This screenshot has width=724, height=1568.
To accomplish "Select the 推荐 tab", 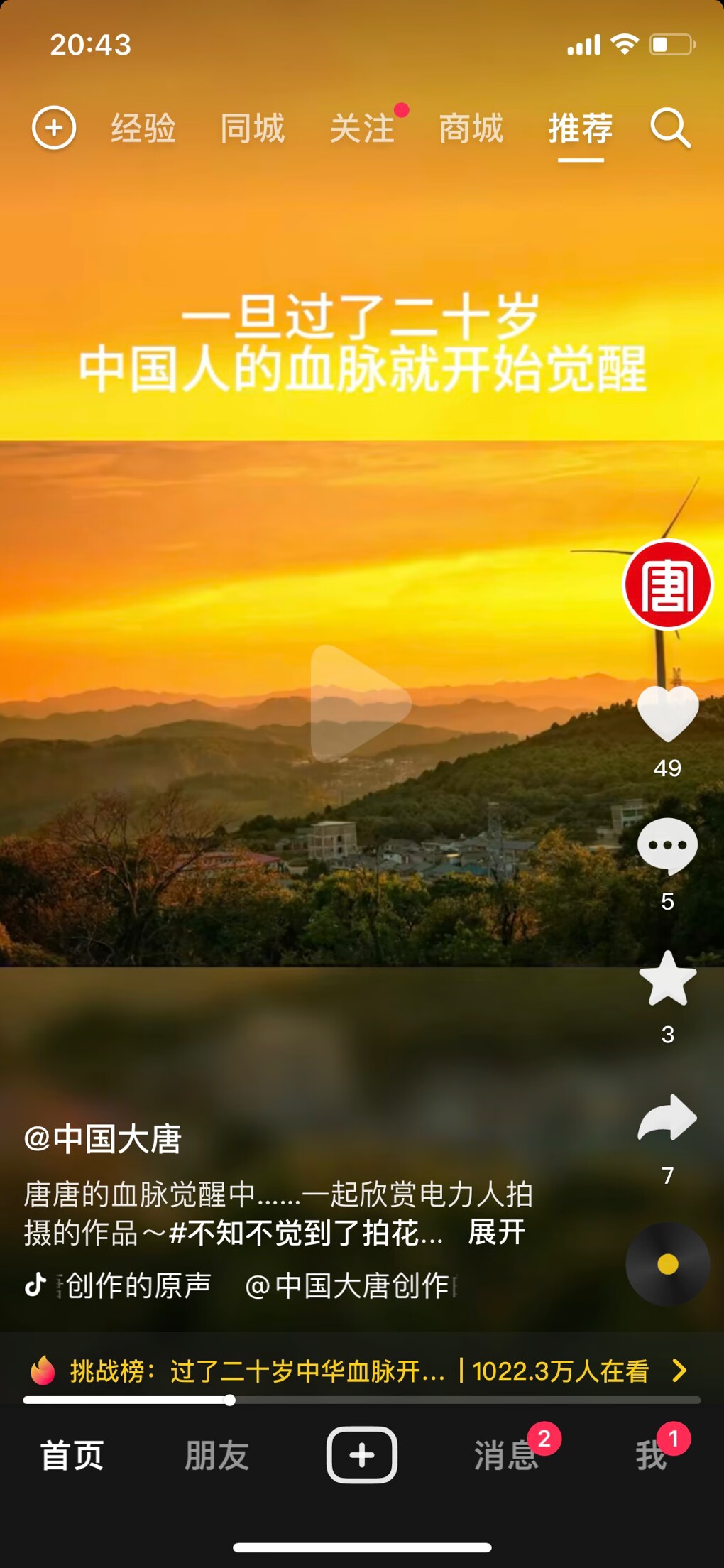I will (x=581, y=129).
